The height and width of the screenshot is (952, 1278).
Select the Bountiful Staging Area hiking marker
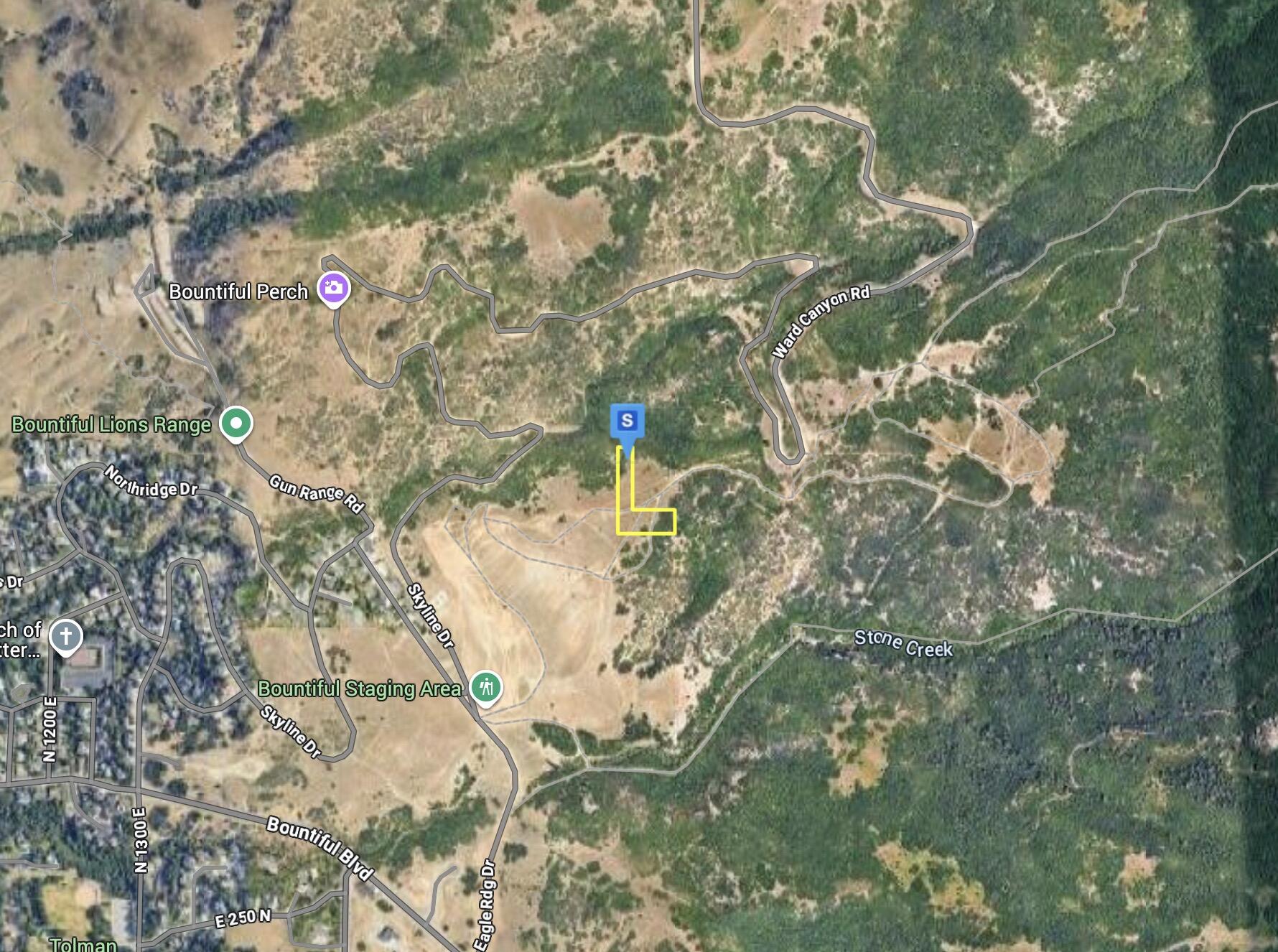486,687
